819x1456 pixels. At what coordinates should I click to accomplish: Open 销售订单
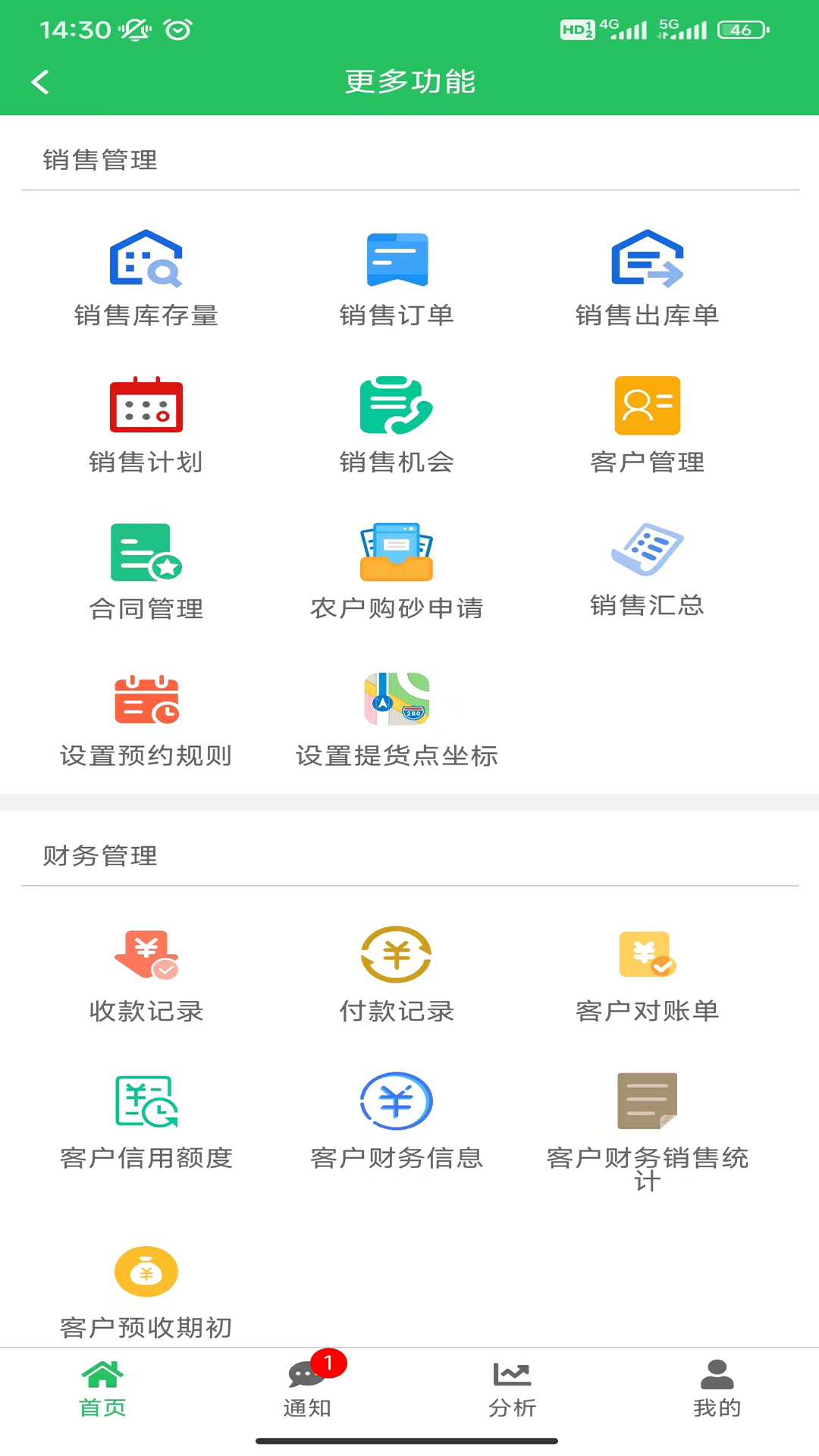point(397,278)
